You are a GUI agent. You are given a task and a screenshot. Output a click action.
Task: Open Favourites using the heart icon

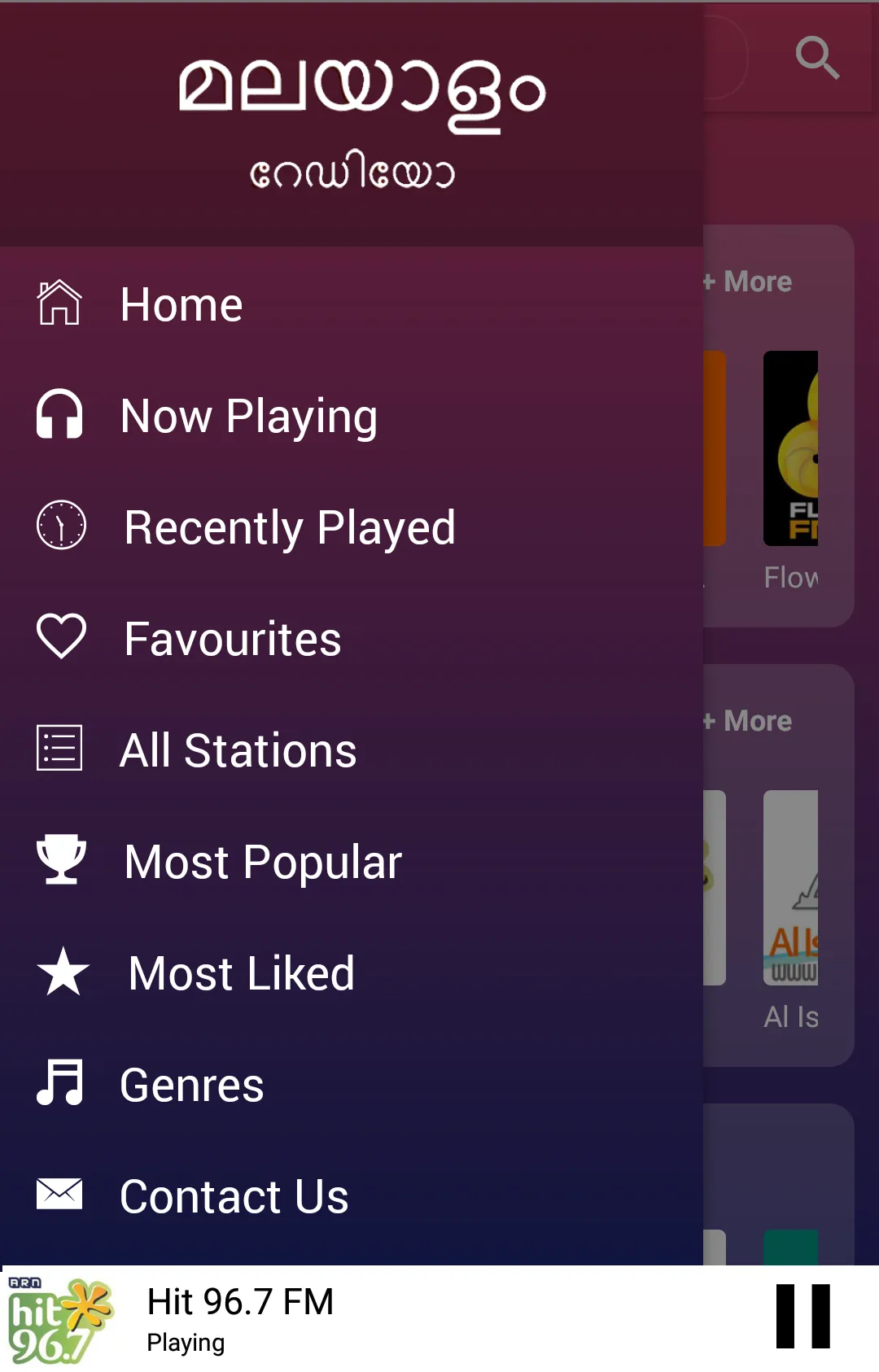point(59,636)
